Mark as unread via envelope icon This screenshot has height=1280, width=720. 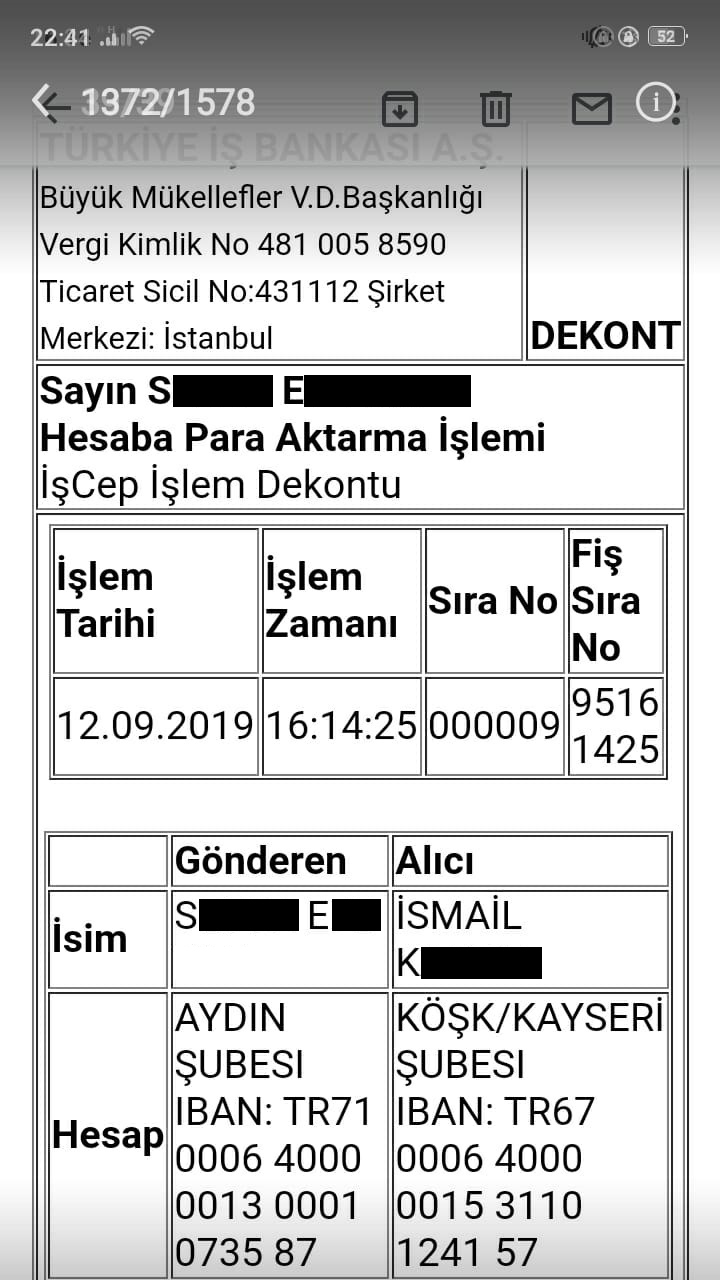591,108
